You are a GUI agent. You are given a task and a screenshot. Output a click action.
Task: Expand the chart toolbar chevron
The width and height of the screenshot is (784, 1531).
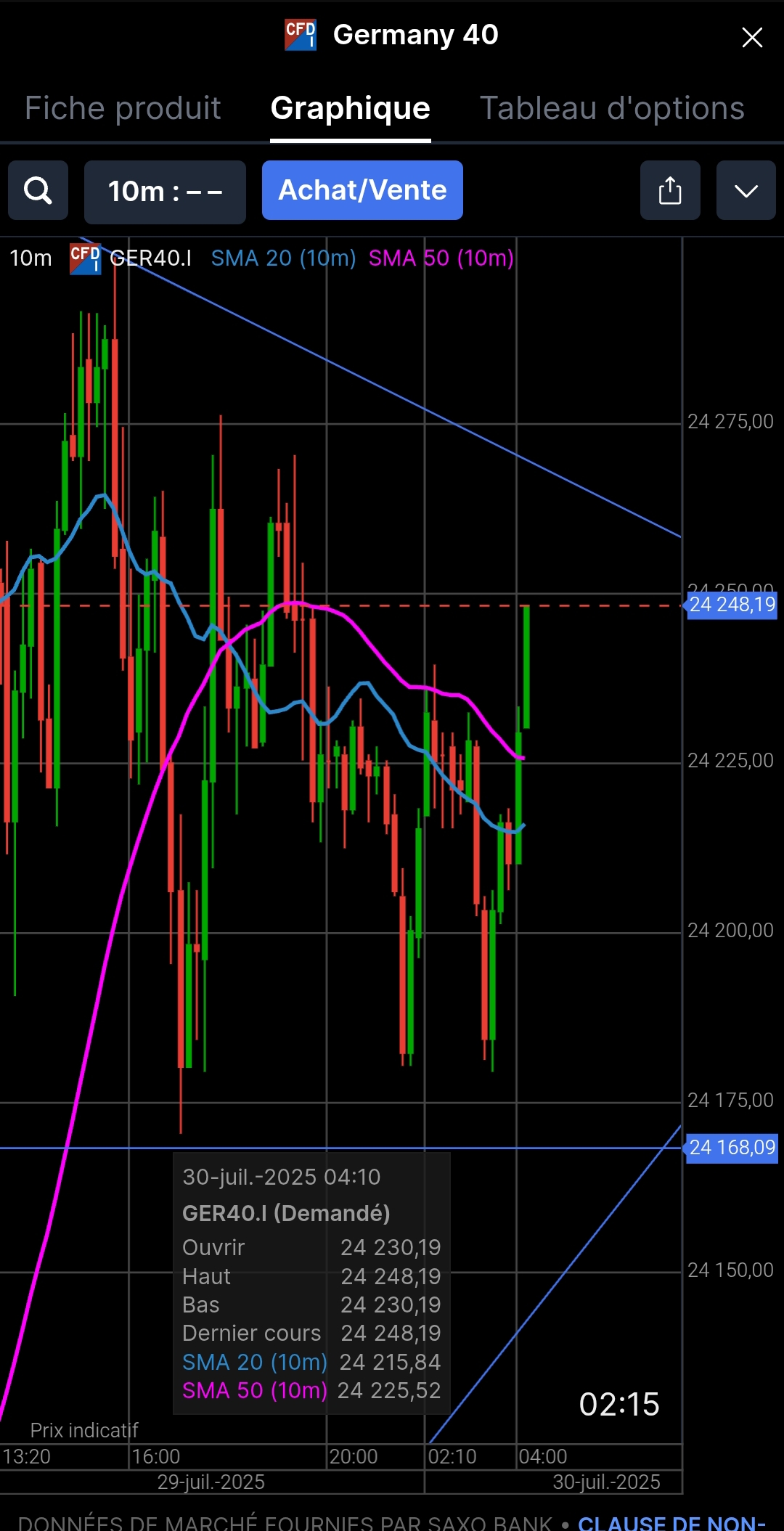pyautogui.click(x=746, y=191)
